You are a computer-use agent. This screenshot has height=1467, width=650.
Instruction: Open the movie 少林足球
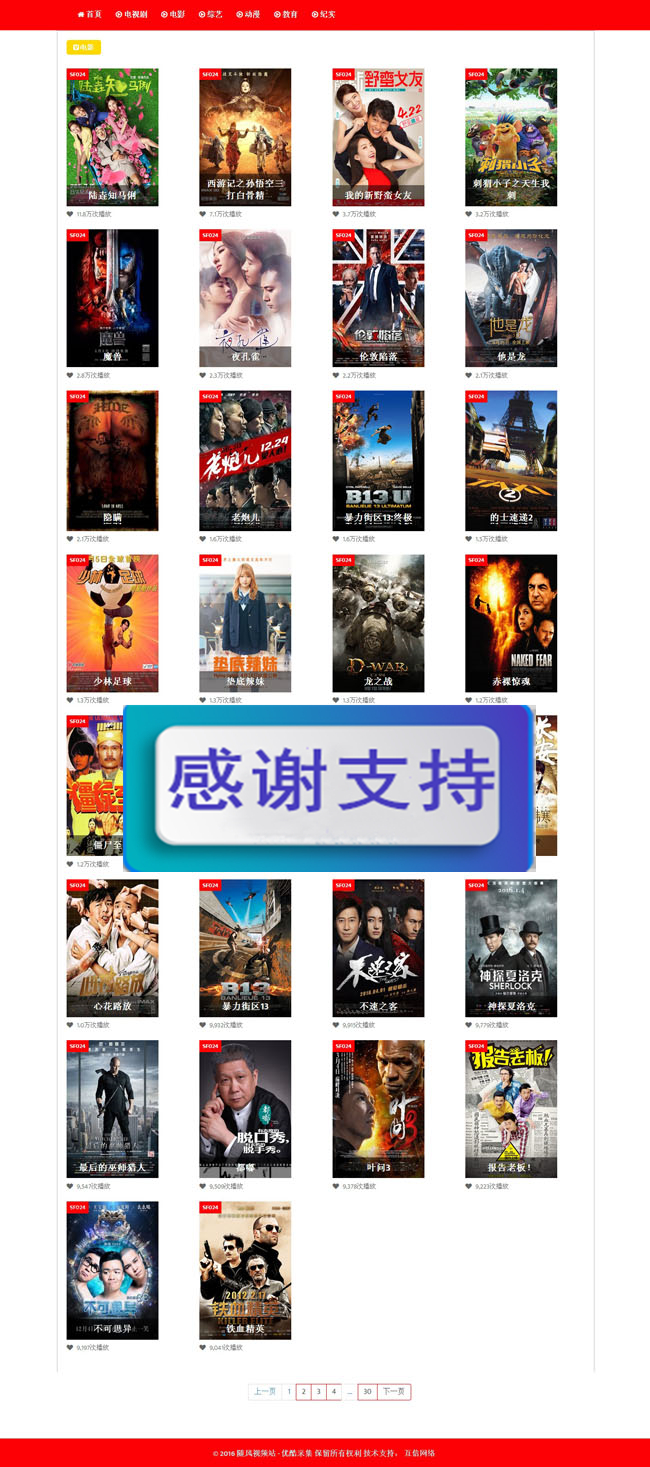(112, 623)
